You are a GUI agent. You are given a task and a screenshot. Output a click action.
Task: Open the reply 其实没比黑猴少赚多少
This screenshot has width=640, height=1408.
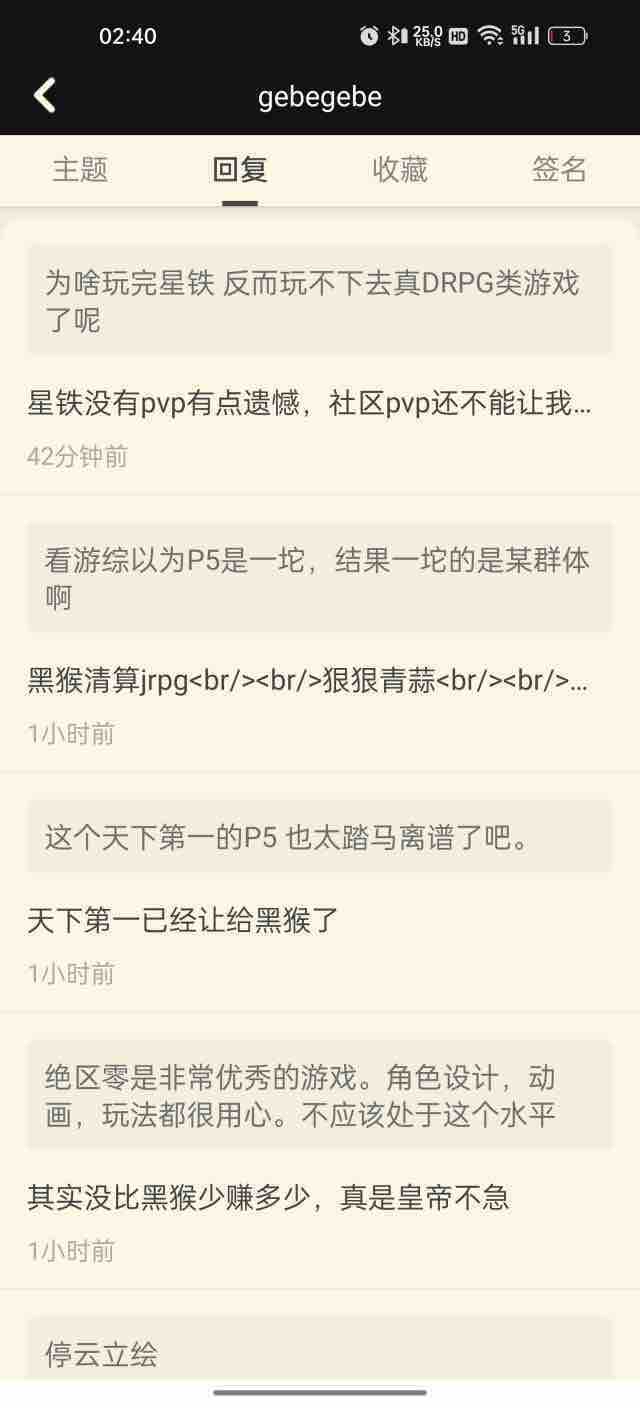268,1197
